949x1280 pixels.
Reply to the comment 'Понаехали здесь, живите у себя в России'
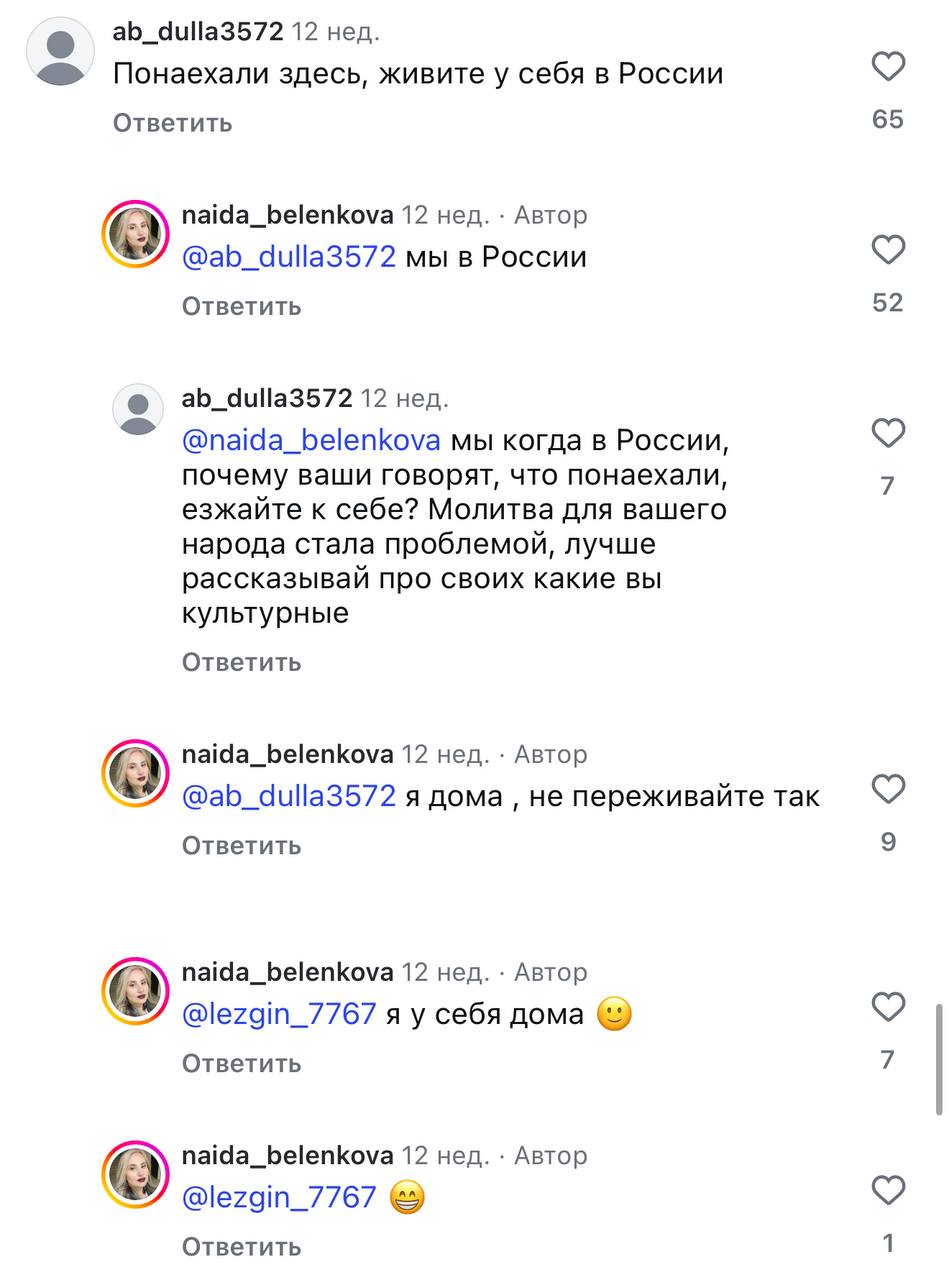click(x=172, y=123)
